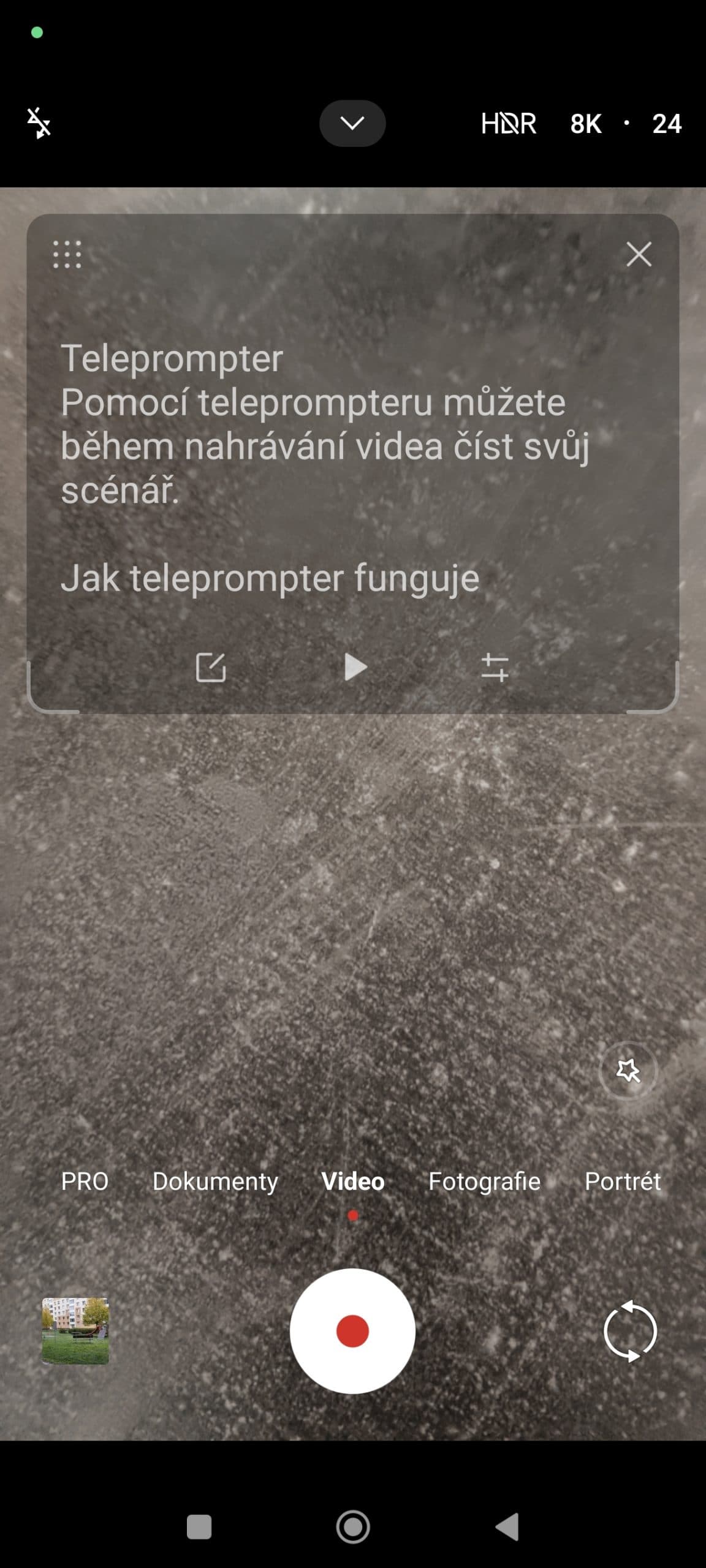Switch to Dokumenty mode
The height and width of the screenshot is (1568, 706).
coord(215,1182)
